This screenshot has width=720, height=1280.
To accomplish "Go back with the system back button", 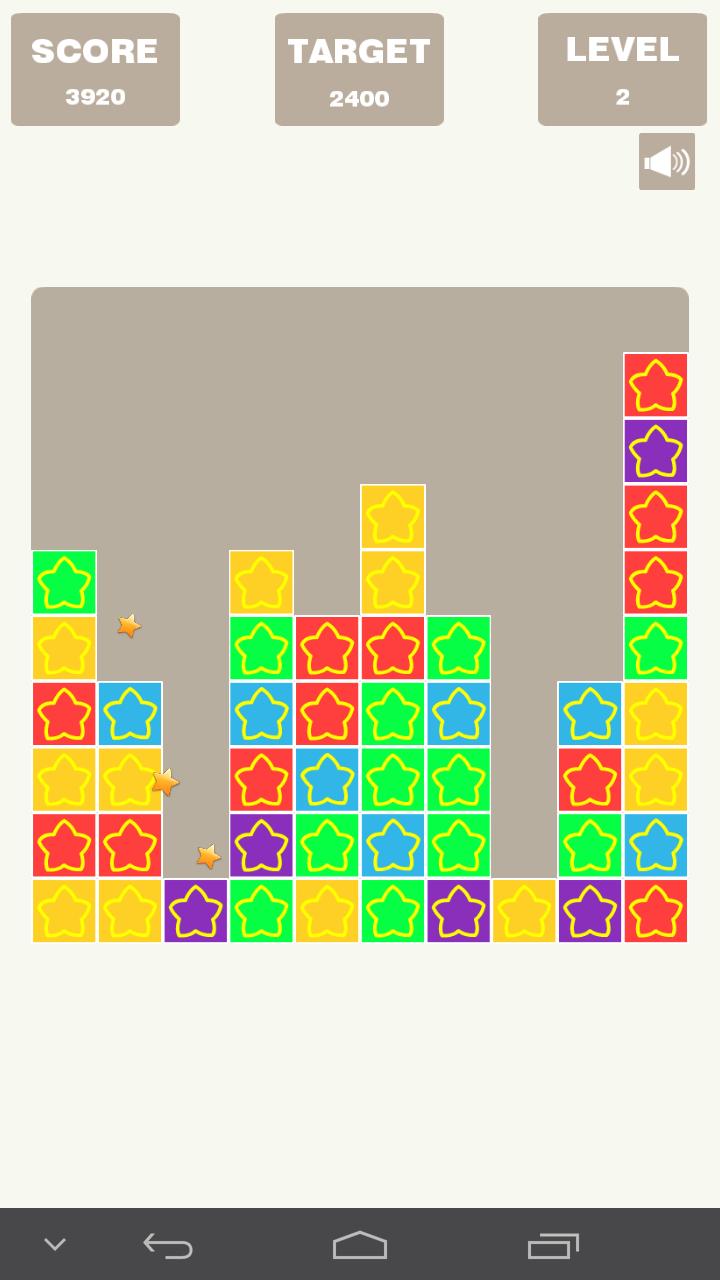I will (168, 1245).
